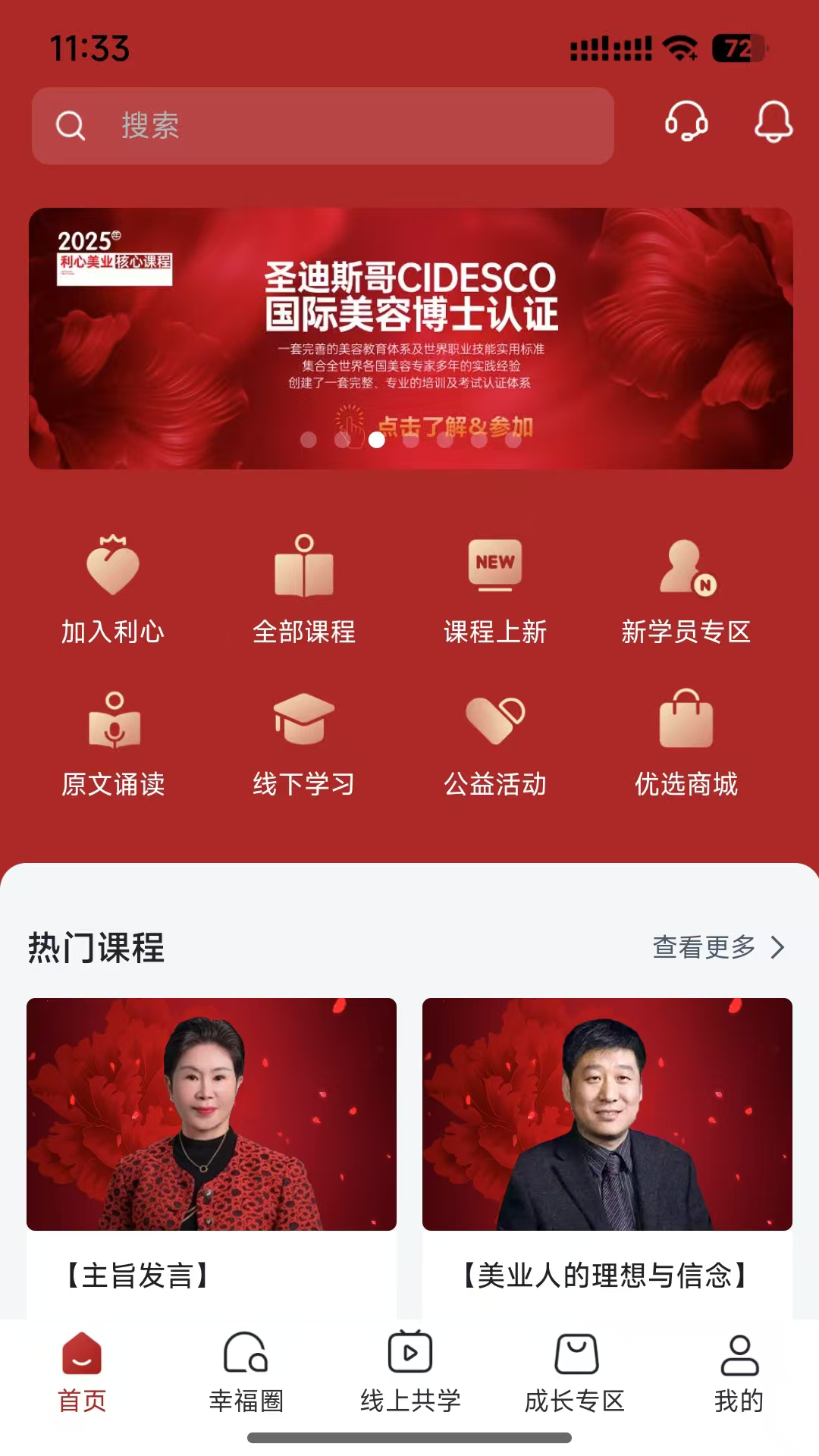Image resolution: width=819 pixels, height=1456 pixels.
Task: Switch to the 幸福圈 tab
Action: pyautogui.click(x=246, y=1373)
